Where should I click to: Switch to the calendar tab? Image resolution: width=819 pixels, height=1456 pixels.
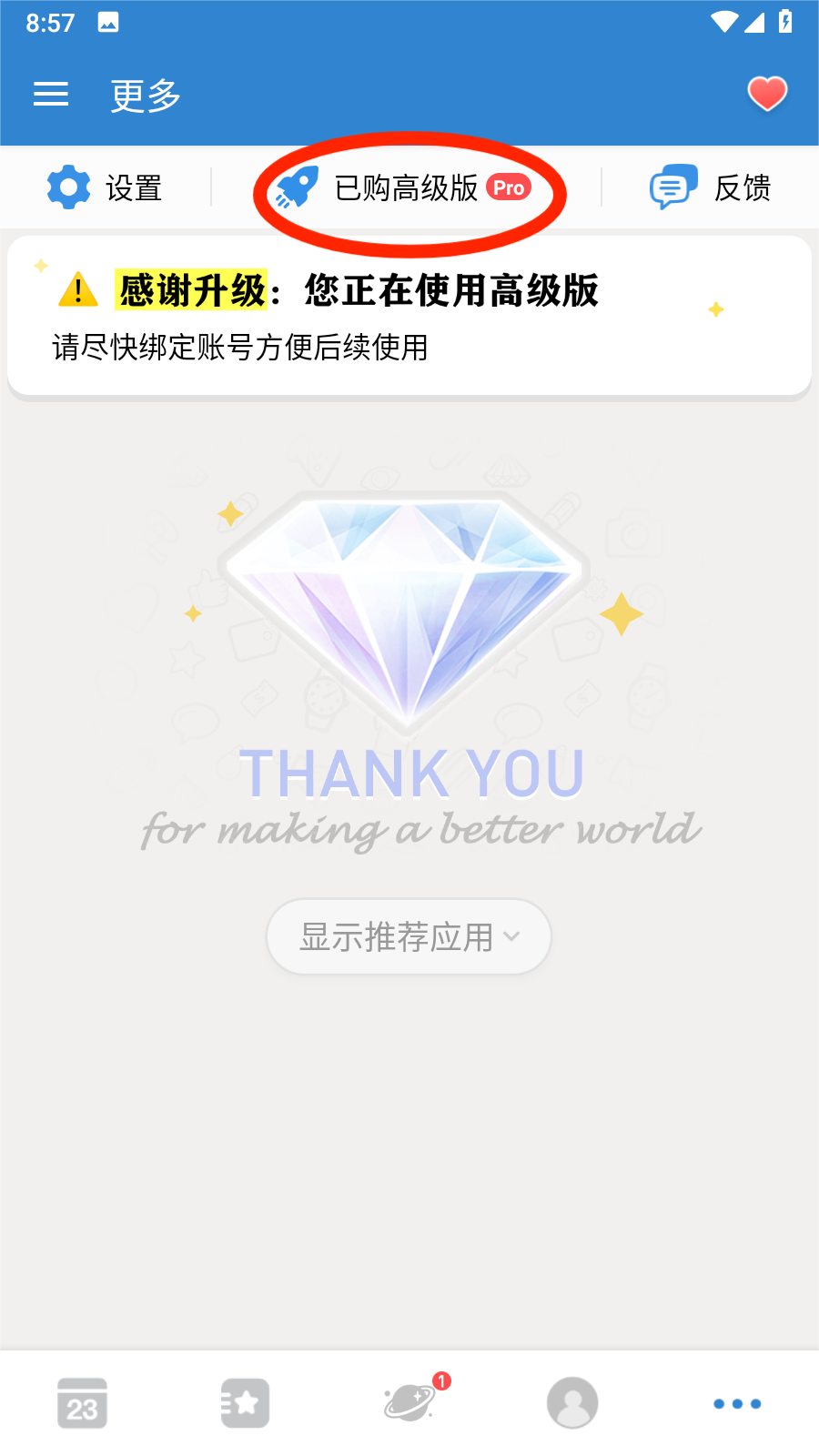pos(82,1403)
